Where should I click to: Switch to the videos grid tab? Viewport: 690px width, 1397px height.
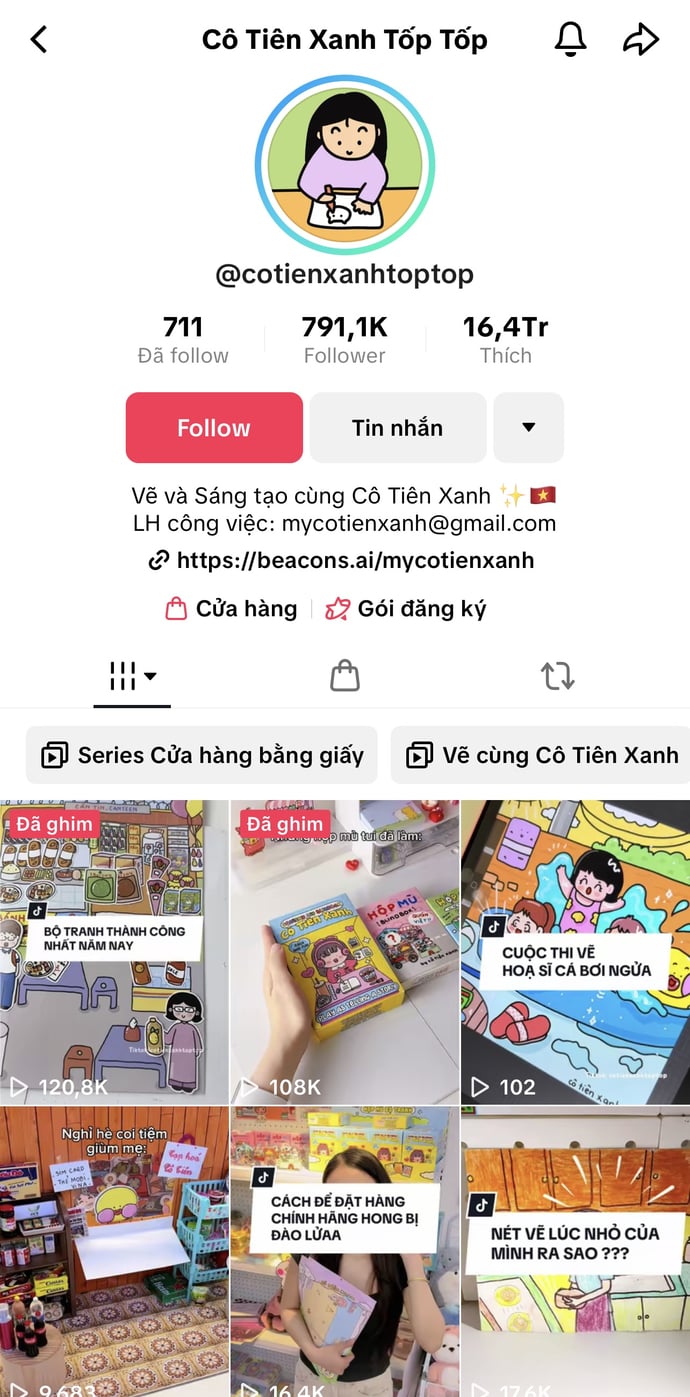[132, 677]
